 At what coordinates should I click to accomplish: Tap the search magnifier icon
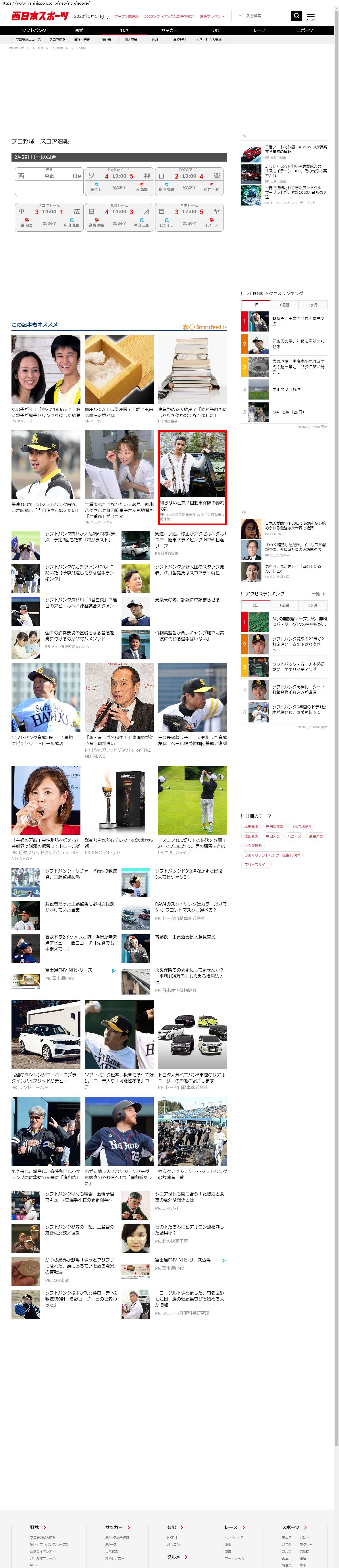pos(296,16)
